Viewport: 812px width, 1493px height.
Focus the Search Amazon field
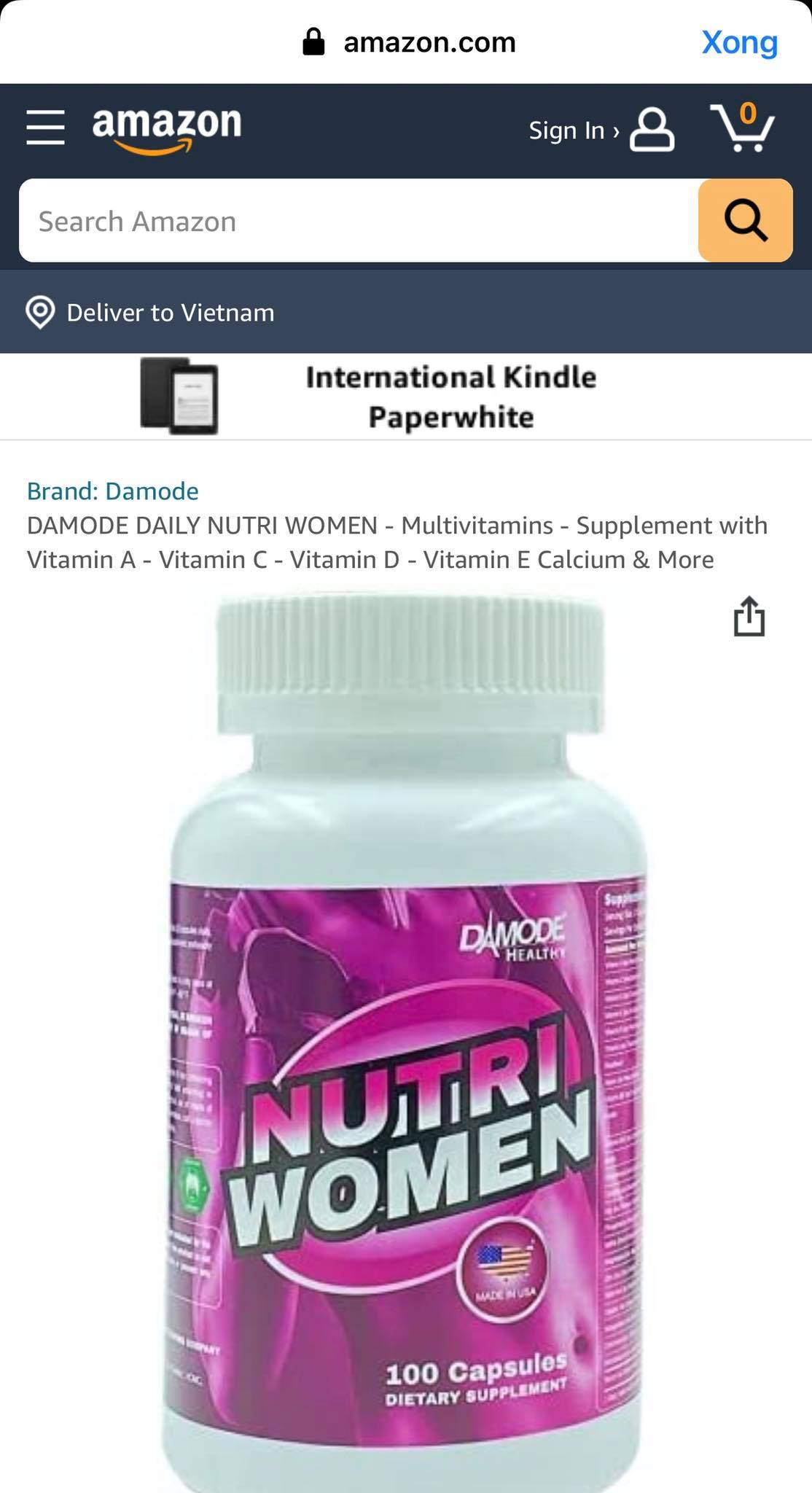tap(359, 221)
